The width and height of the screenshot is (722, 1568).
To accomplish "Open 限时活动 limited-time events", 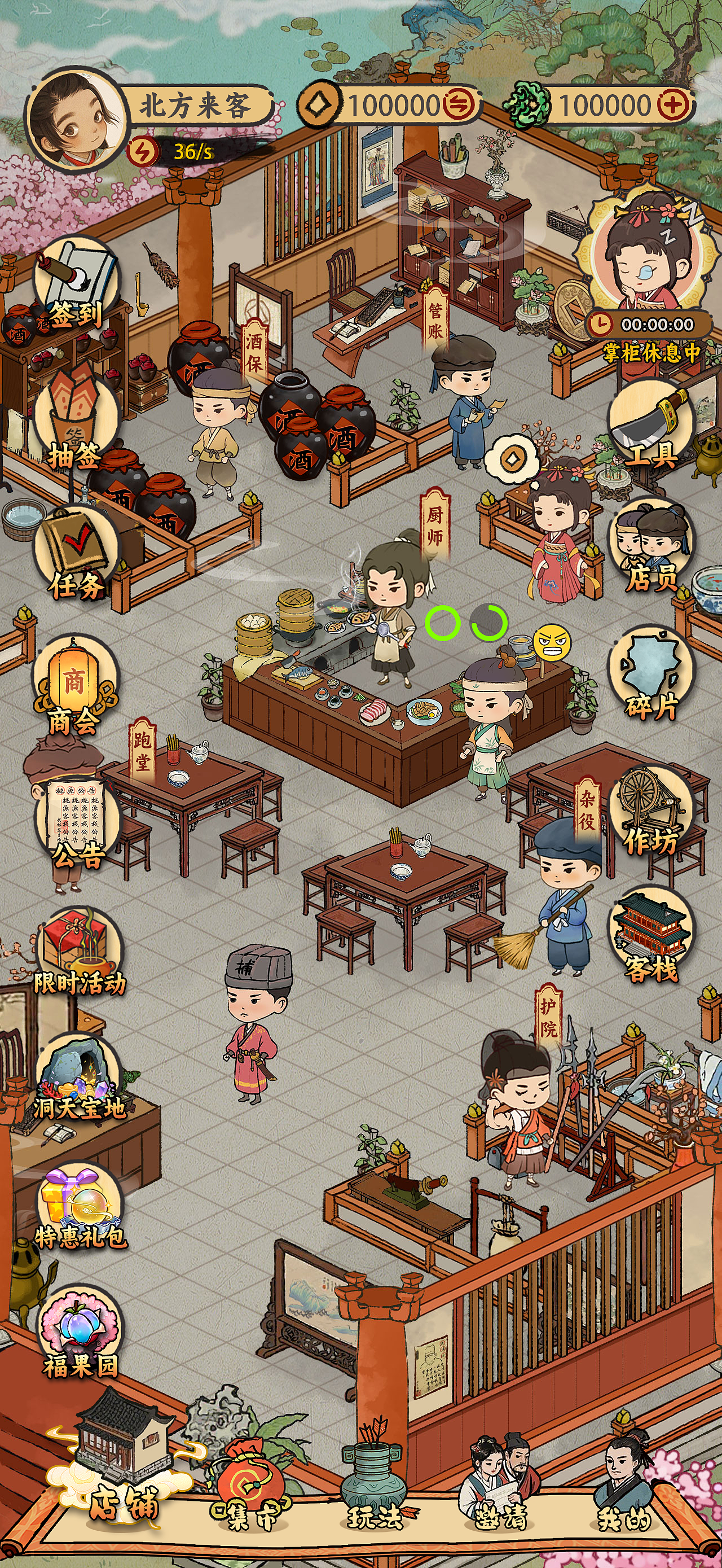I will tap(79, 953).
